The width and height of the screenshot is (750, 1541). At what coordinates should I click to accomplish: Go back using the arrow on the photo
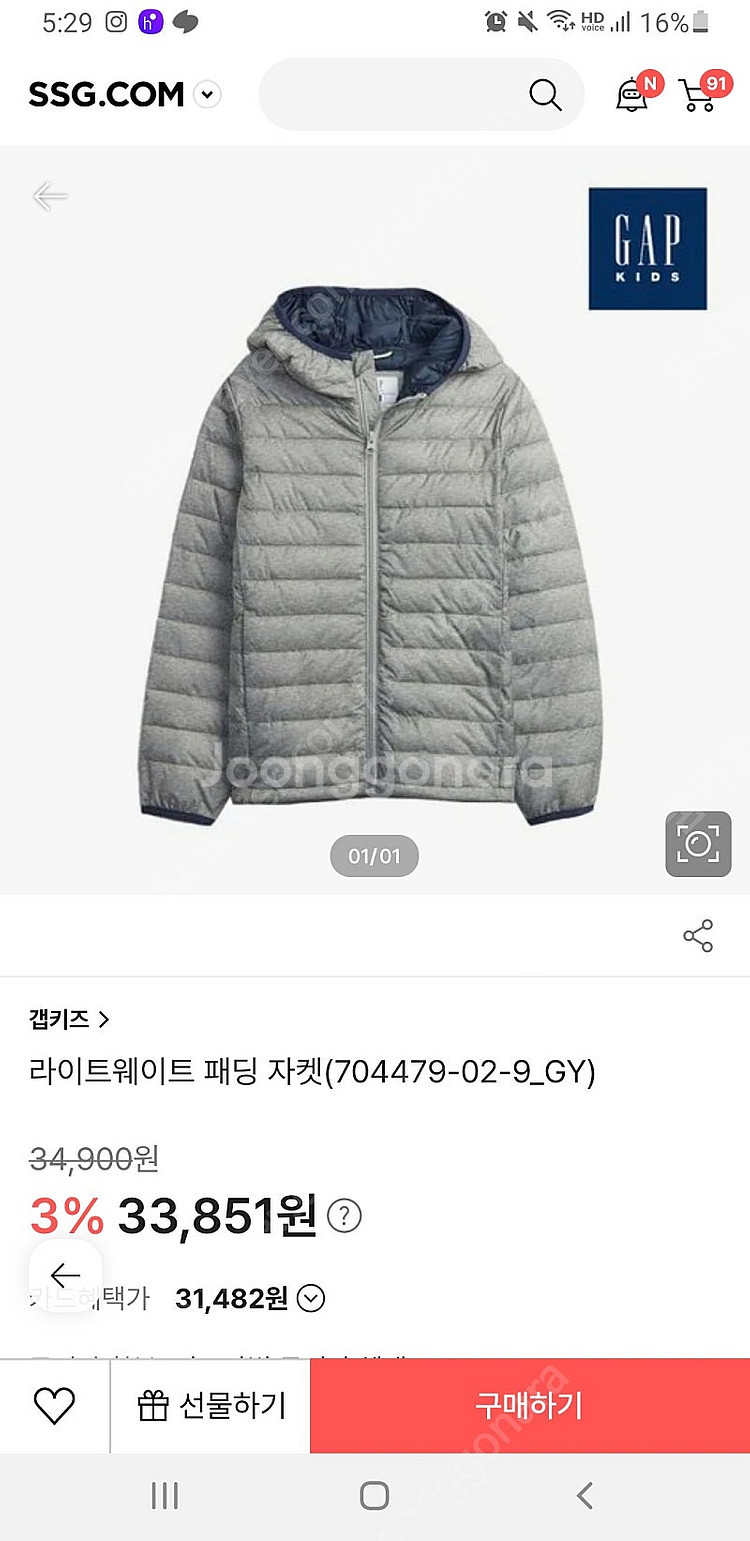[x=49, y=196]
